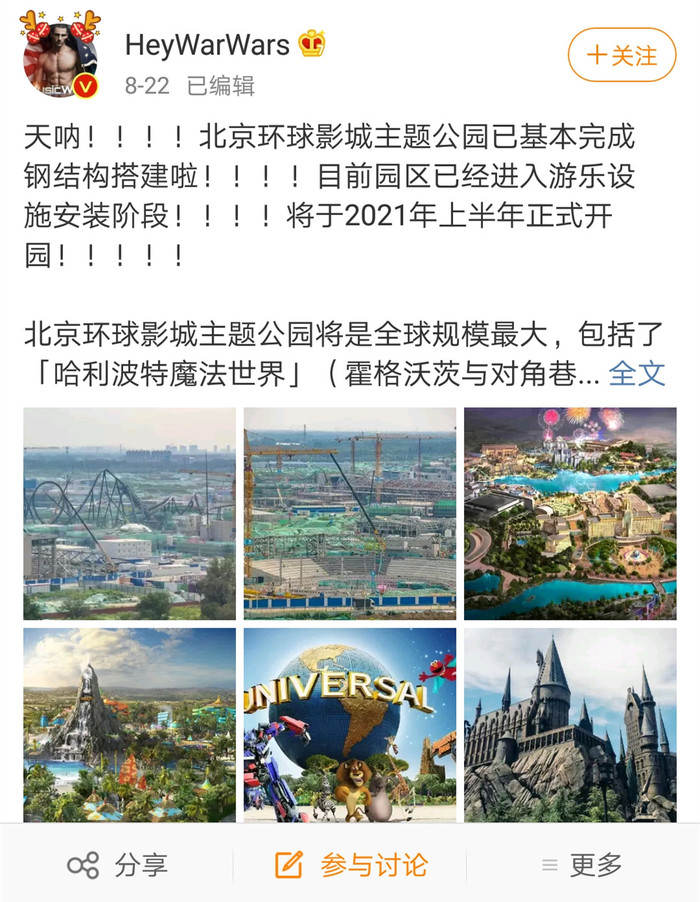The height and width of the screenshot is (902, 700).
Task: Open the fireworks park rendering image
Action: 570,513
